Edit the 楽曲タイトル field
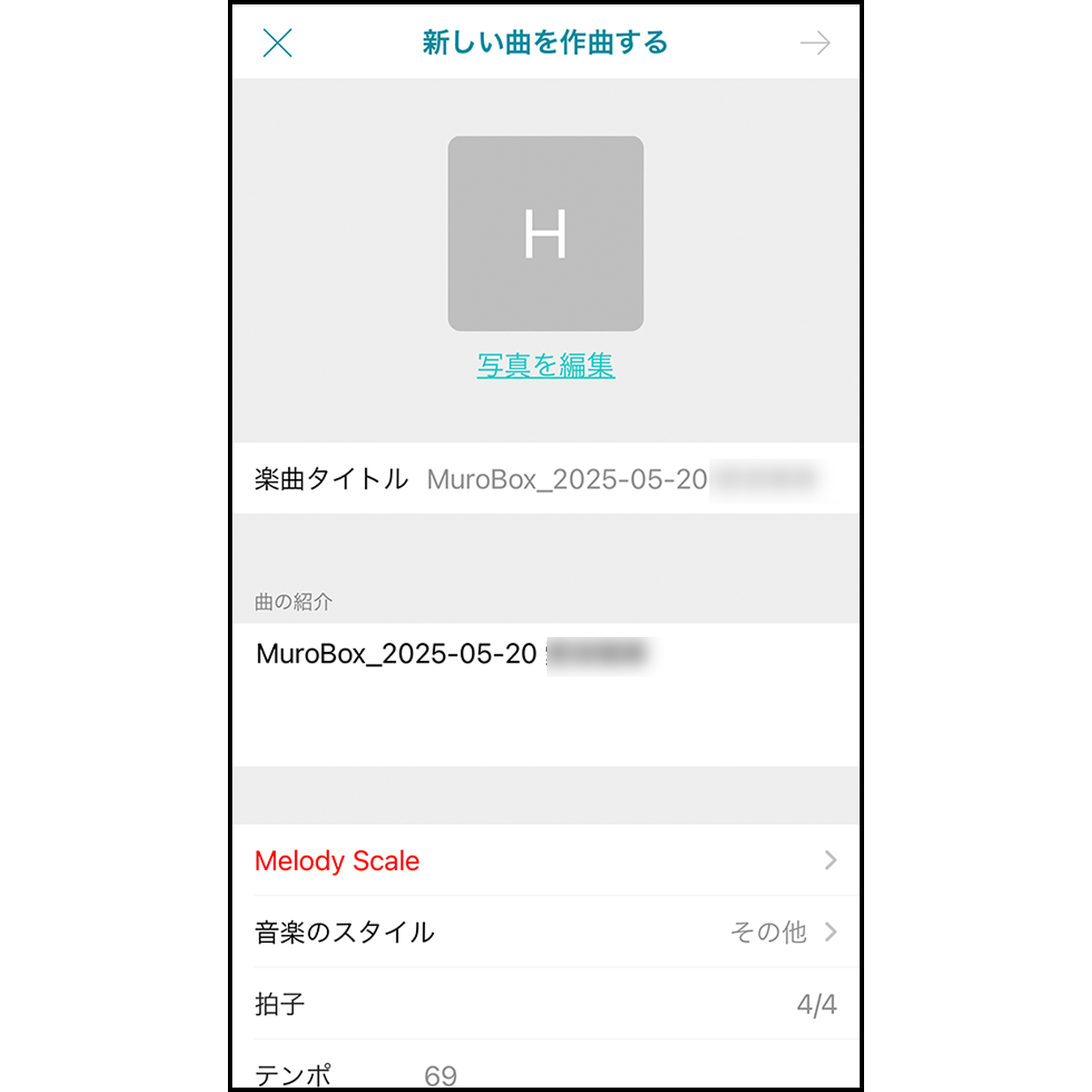The image size is (1092, 1092). pyautogui.click(x=618, y=479)
